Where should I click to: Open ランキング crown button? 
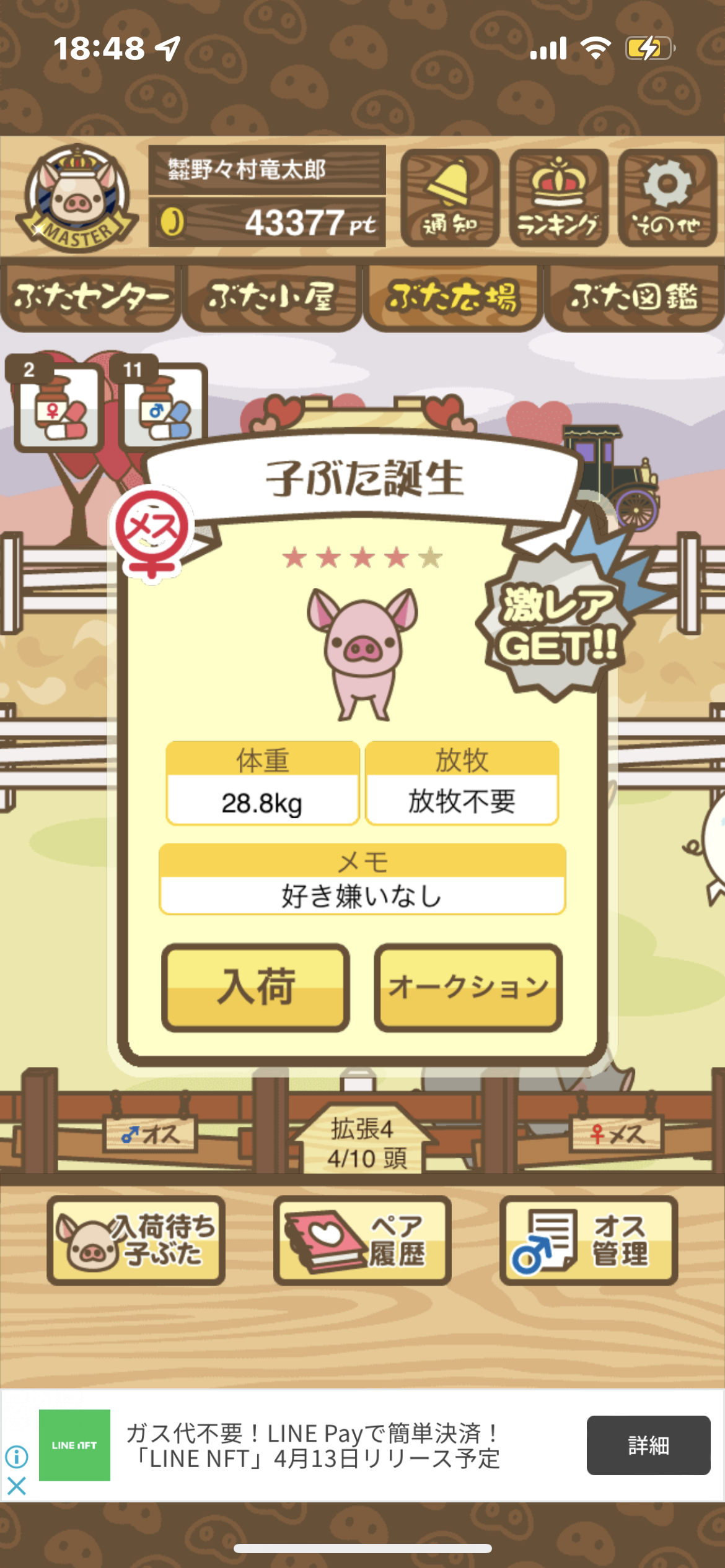(558, 198)
